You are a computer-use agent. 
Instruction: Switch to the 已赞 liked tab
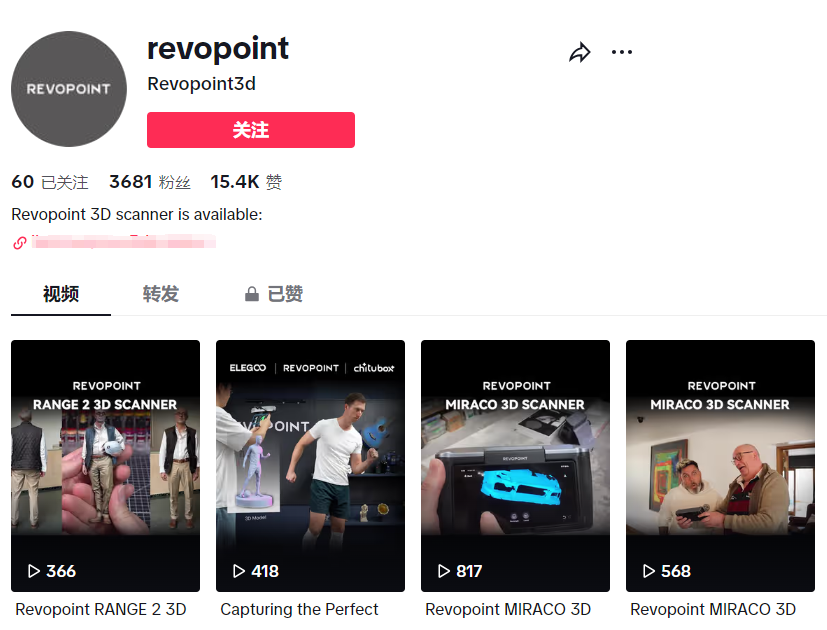pyautogui.click(x=274, y=294)
